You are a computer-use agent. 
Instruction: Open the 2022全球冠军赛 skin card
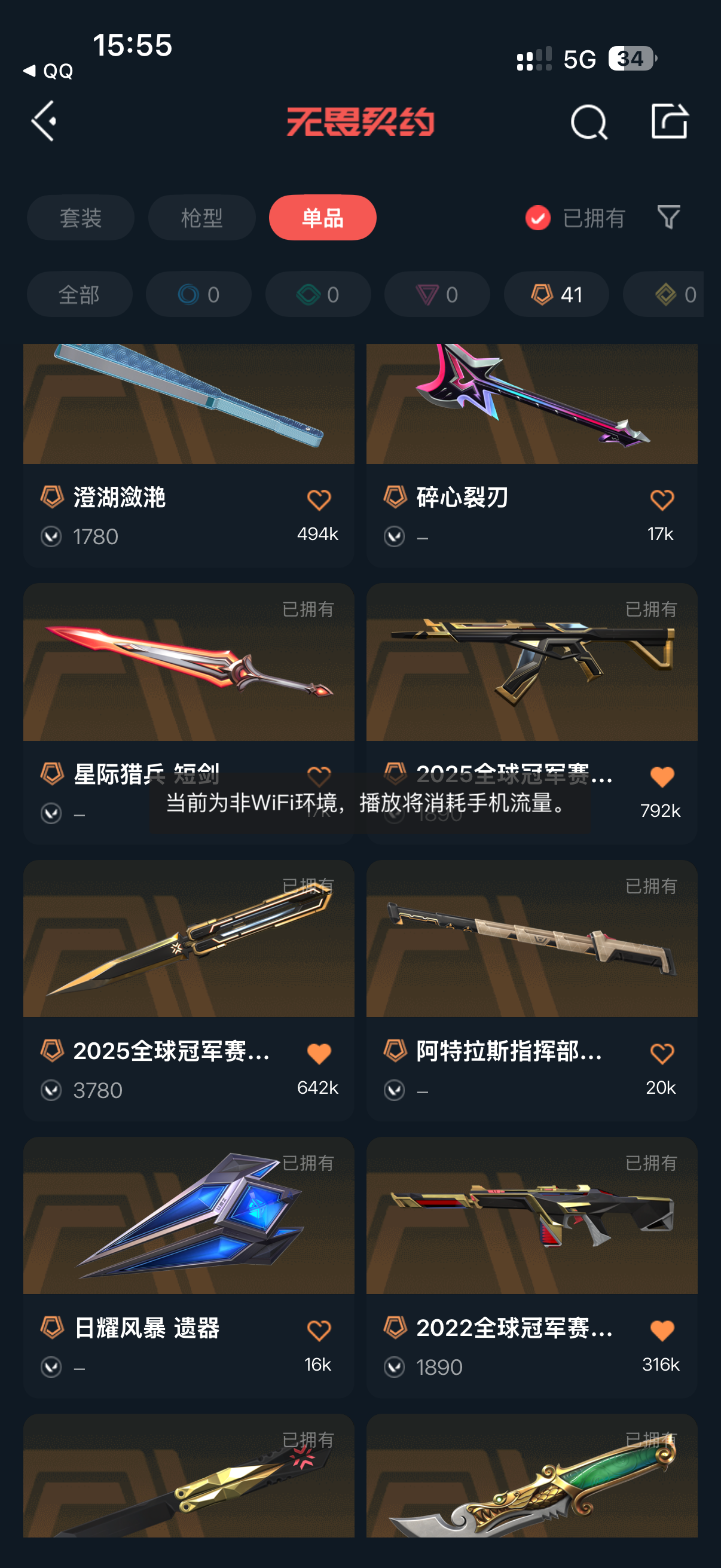pos(531,1267)
